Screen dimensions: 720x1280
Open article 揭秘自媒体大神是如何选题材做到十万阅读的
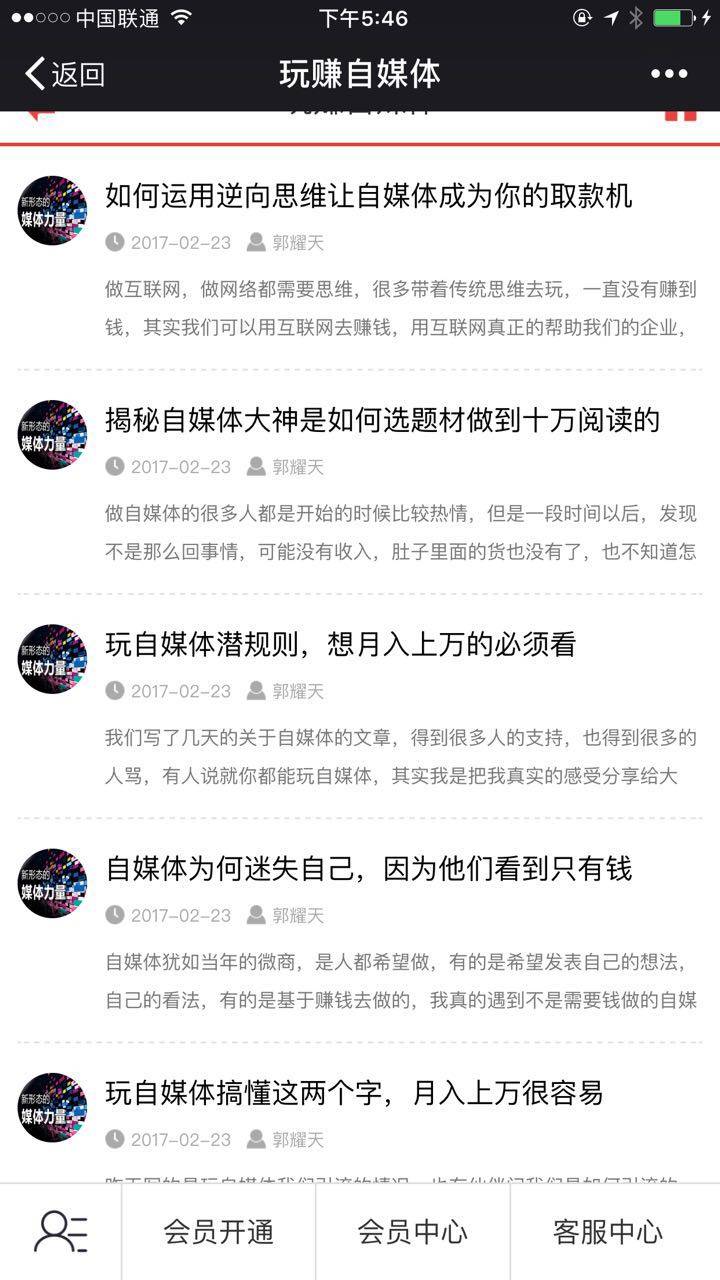[x=382, y=420]
